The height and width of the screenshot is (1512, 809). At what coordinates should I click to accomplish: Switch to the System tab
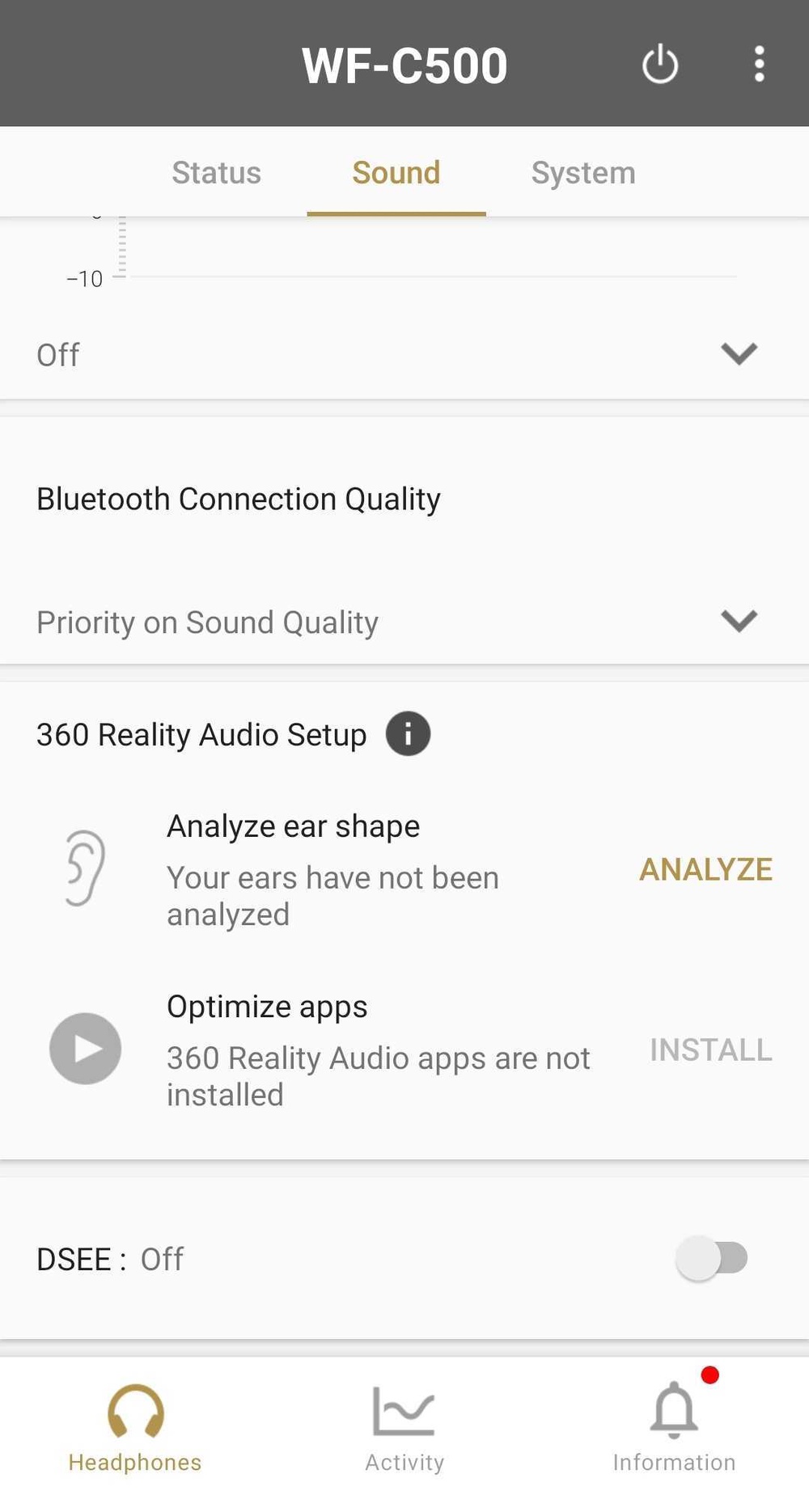[x=582, y=173]
